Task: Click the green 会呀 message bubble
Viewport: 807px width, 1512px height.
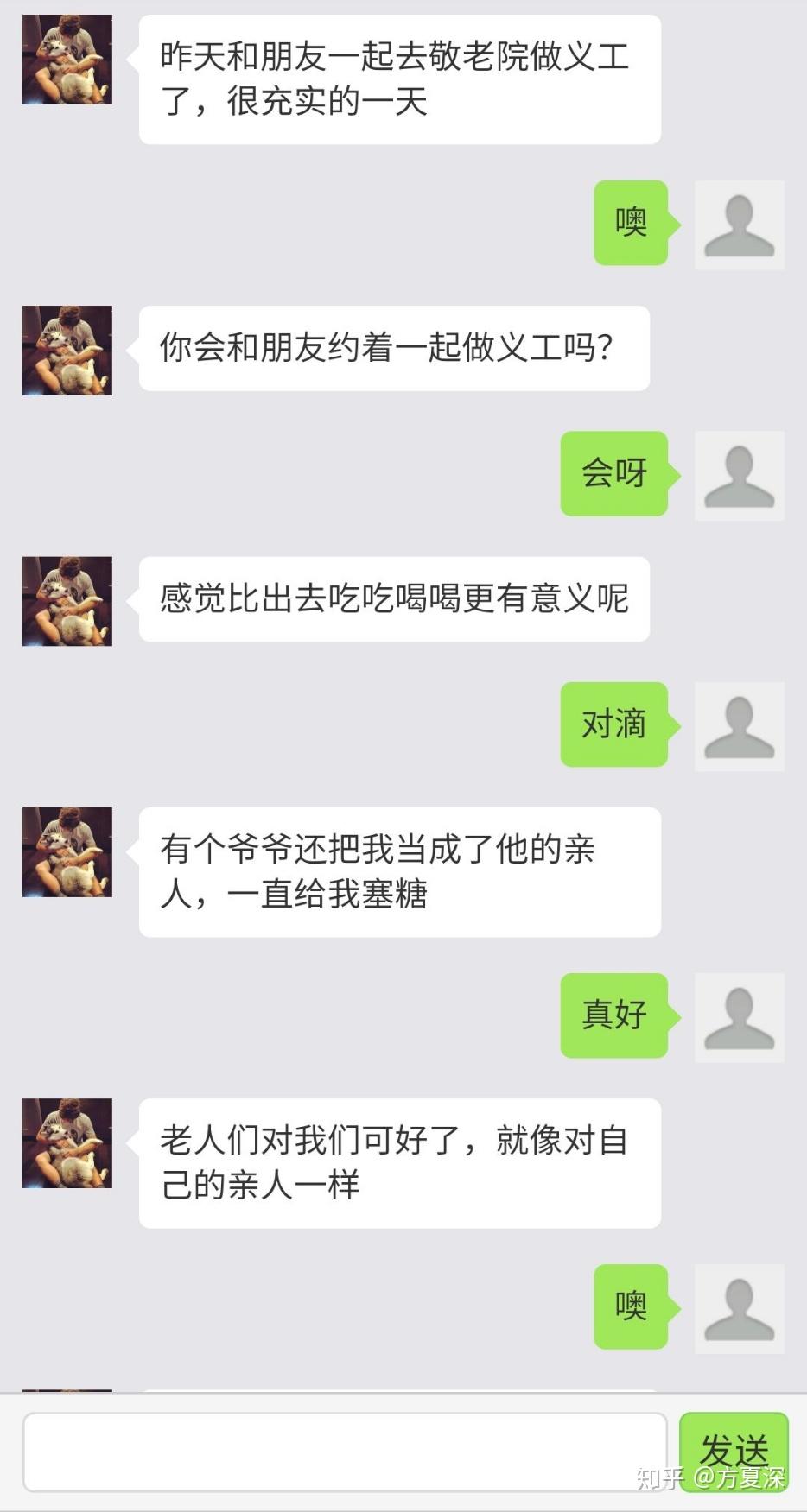Action: coord(613,475)
